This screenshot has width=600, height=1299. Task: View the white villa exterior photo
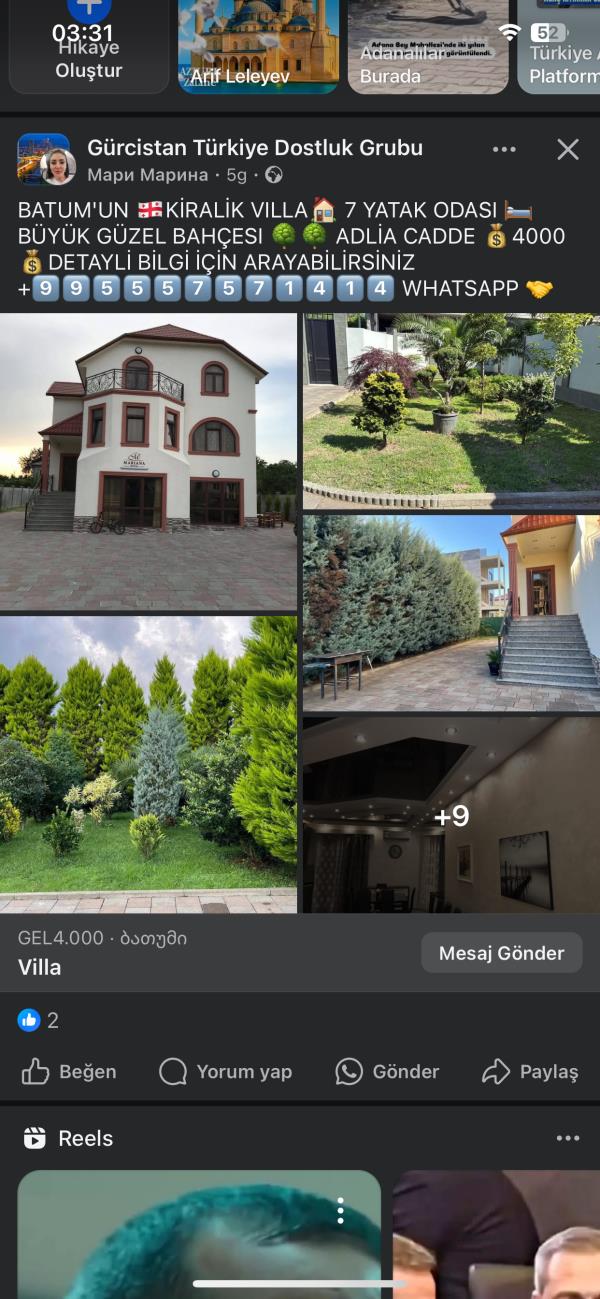[x=148, y=461]
